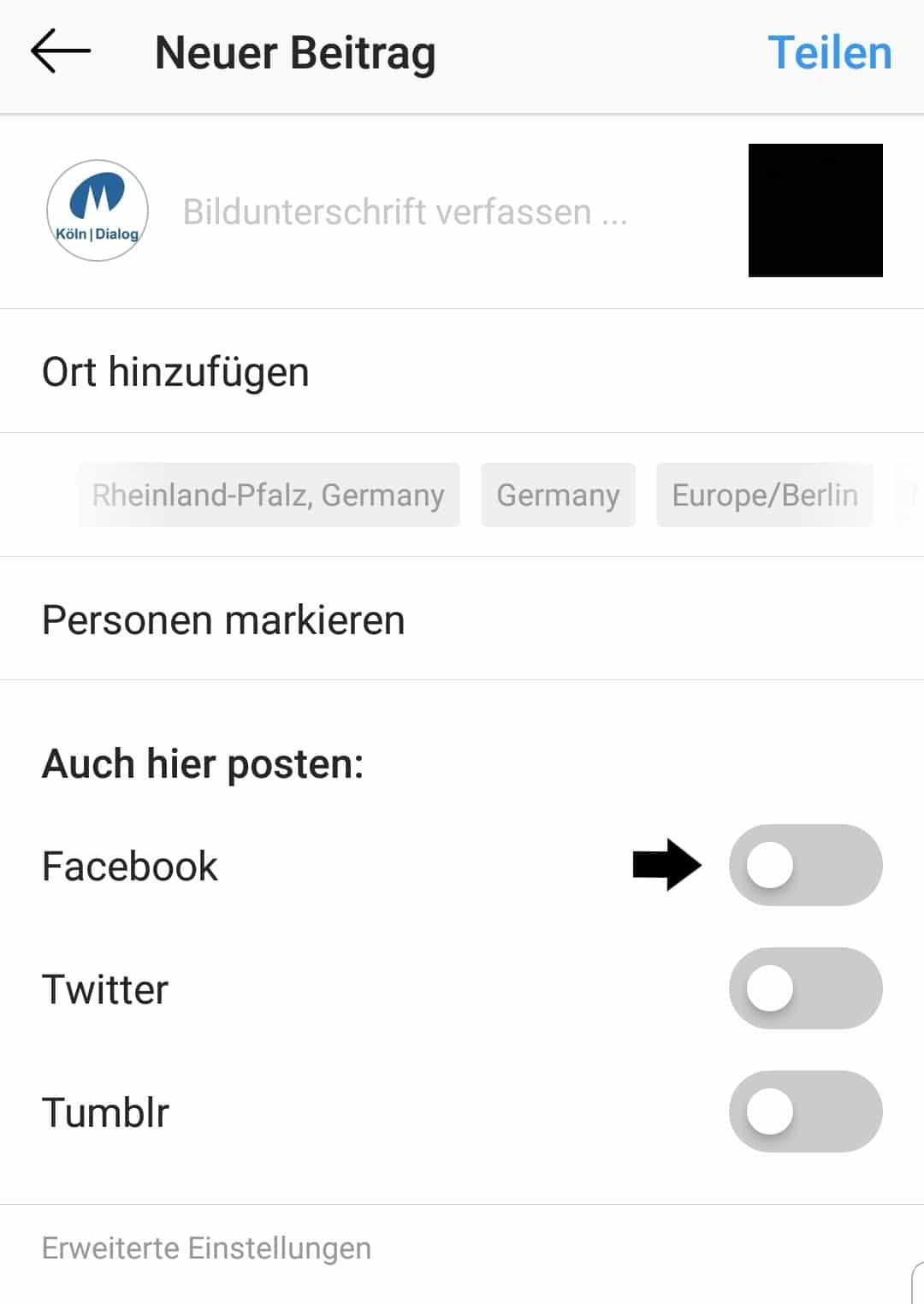
Task: Click the post image preview thumbnail
Action: pos(814,210)
